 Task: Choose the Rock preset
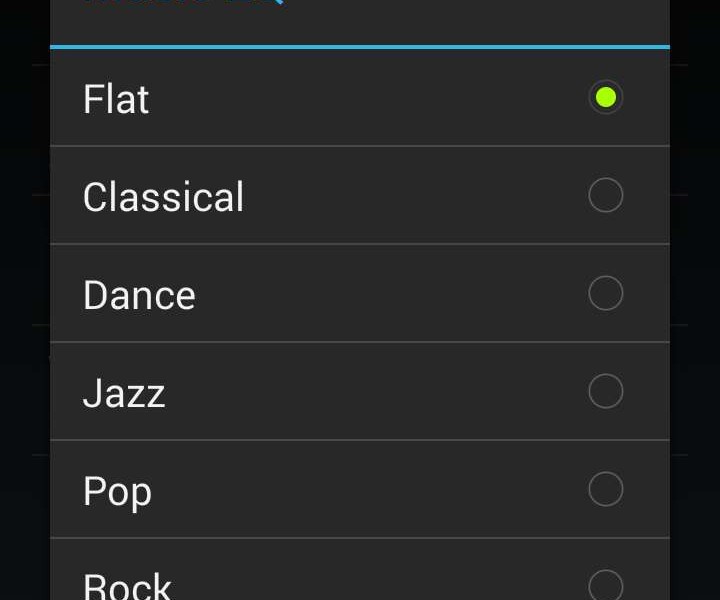tap(360, 578)
